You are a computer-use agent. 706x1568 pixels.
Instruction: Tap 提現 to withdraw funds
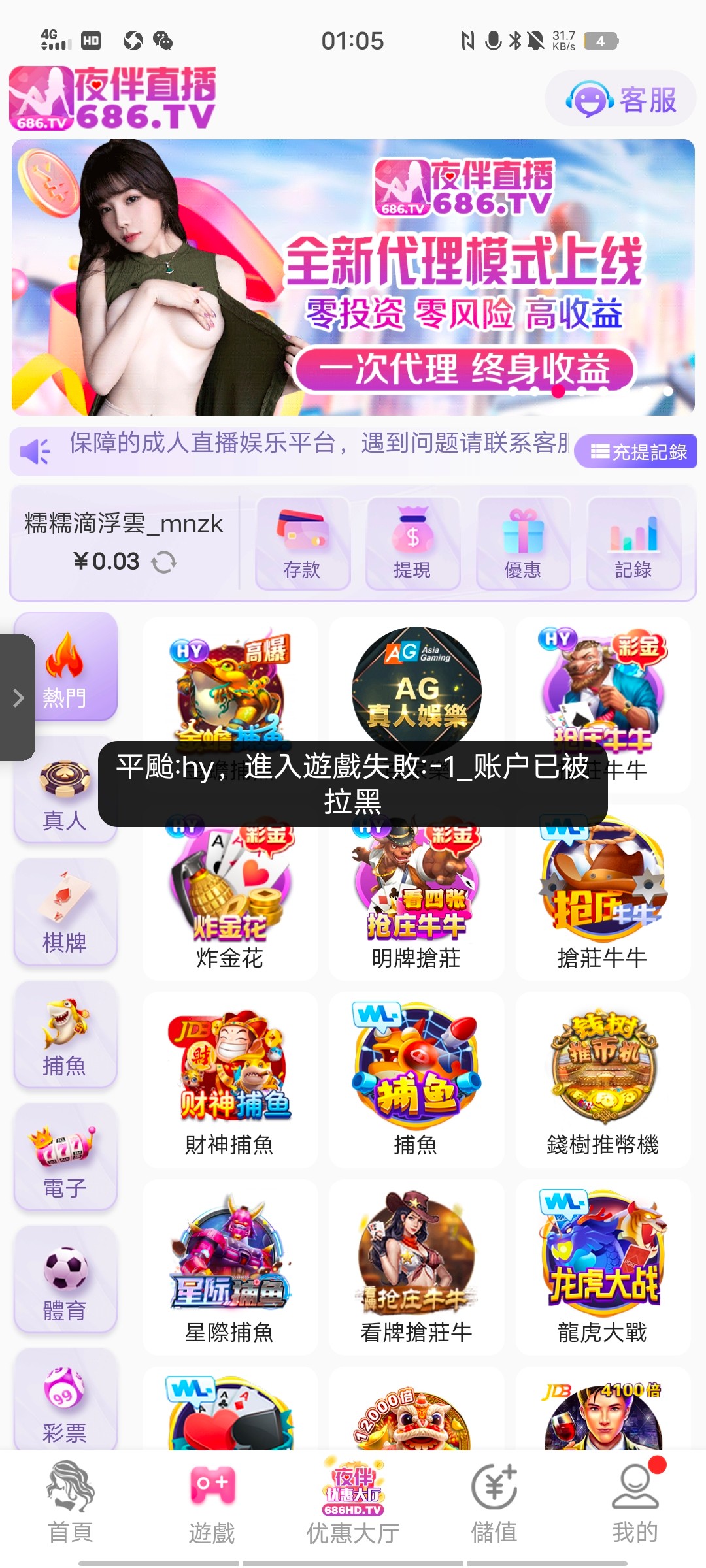pyautogui.click(x=412, y=544)
